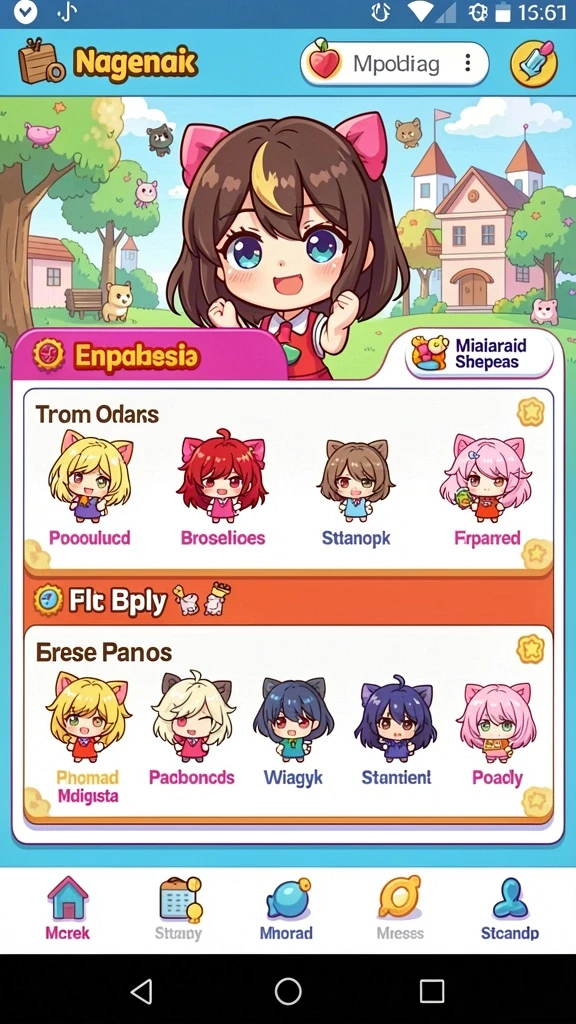576x1024 pixels.
Task: Open the Miaiaraid Shepeas button
Action: pyautogui.click(x=479, y=353)
